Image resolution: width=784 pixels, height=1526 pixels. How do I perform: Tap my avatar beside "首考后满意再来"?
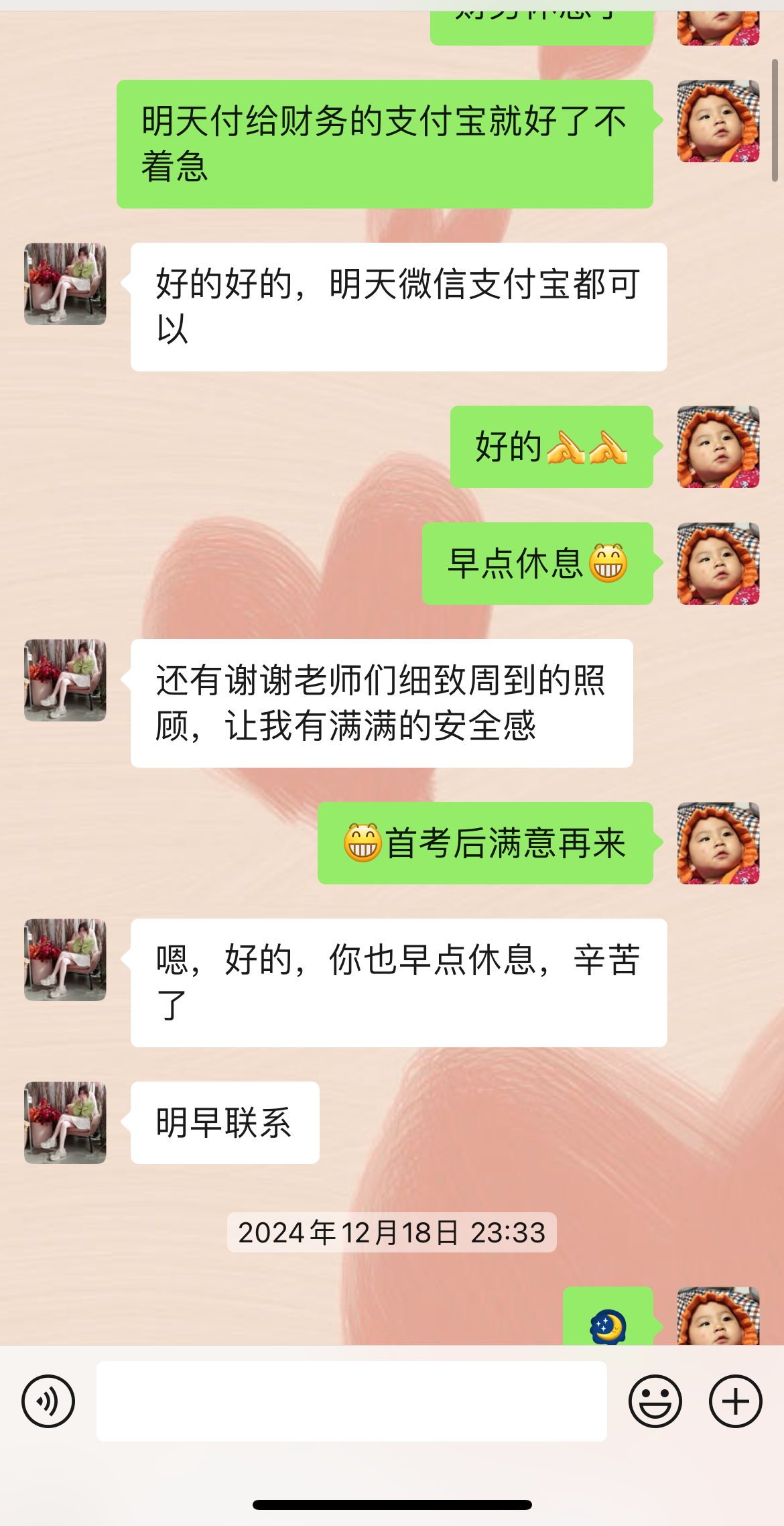(718, 843)
